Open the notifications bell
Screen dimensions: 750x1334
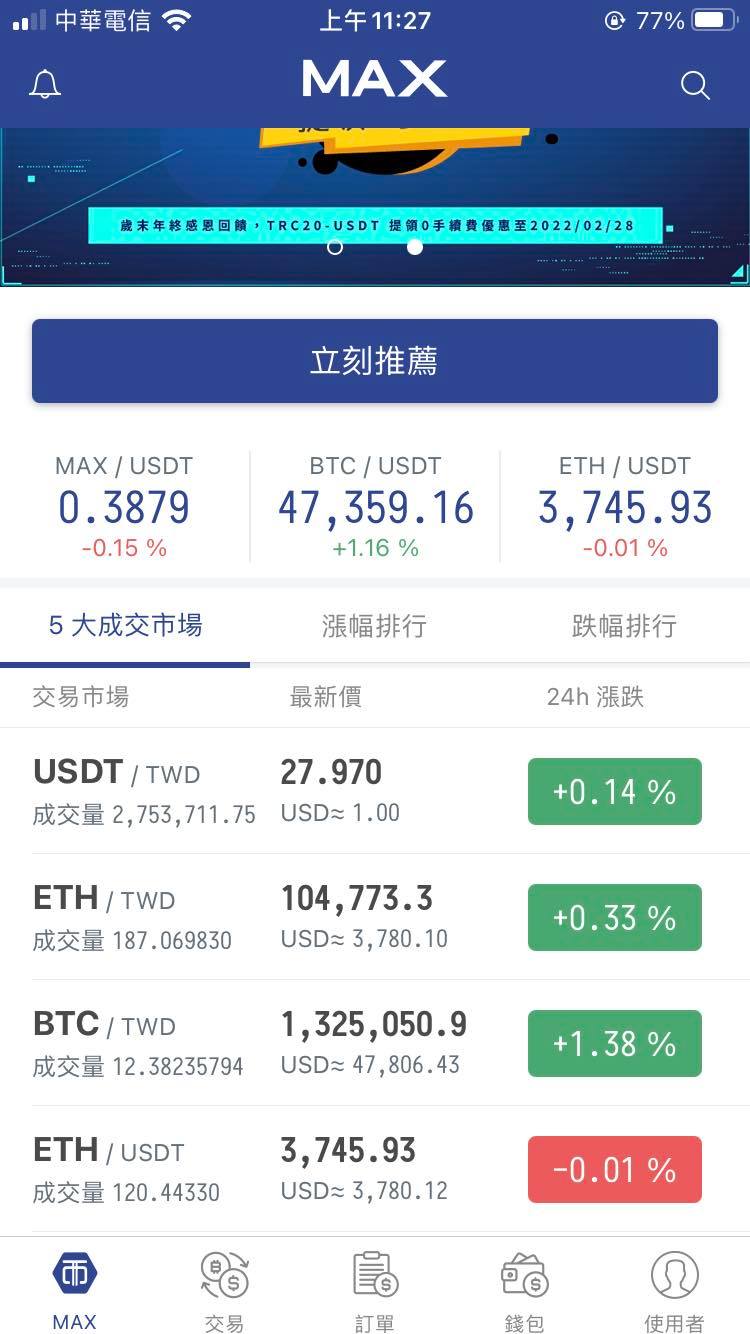(45, 85)
